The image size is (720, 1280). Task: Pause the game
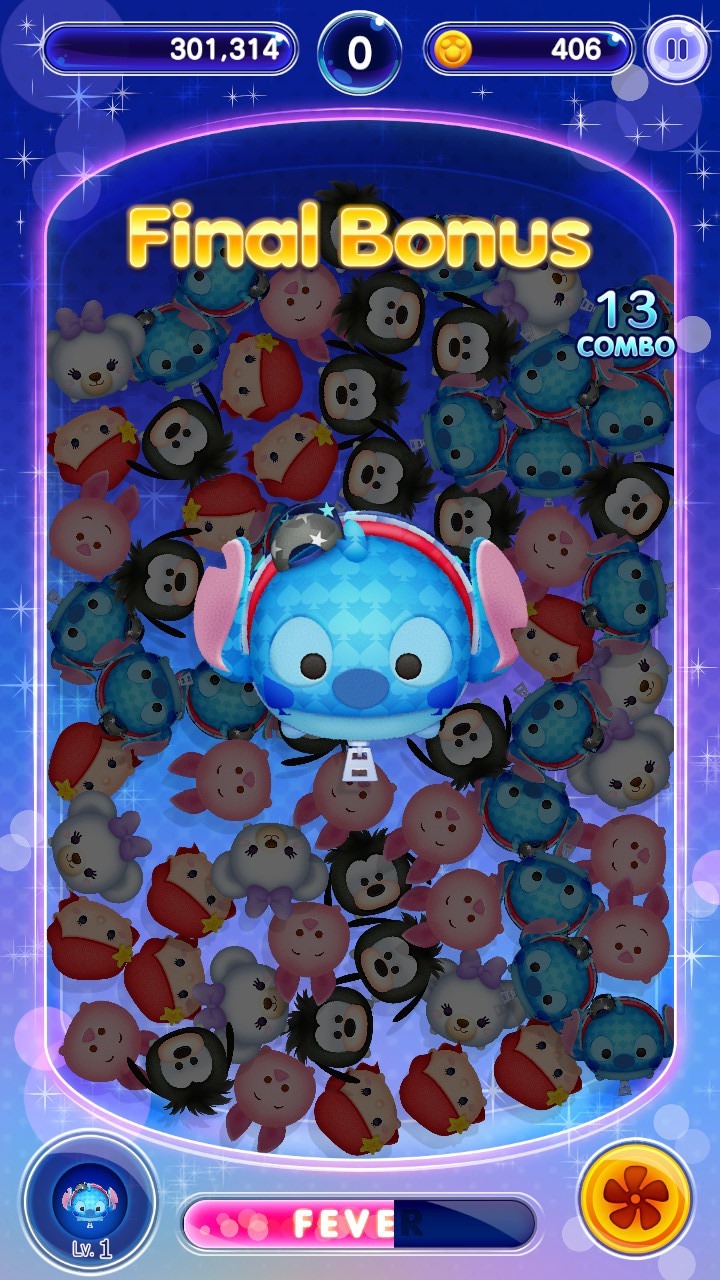coord(676,50)
